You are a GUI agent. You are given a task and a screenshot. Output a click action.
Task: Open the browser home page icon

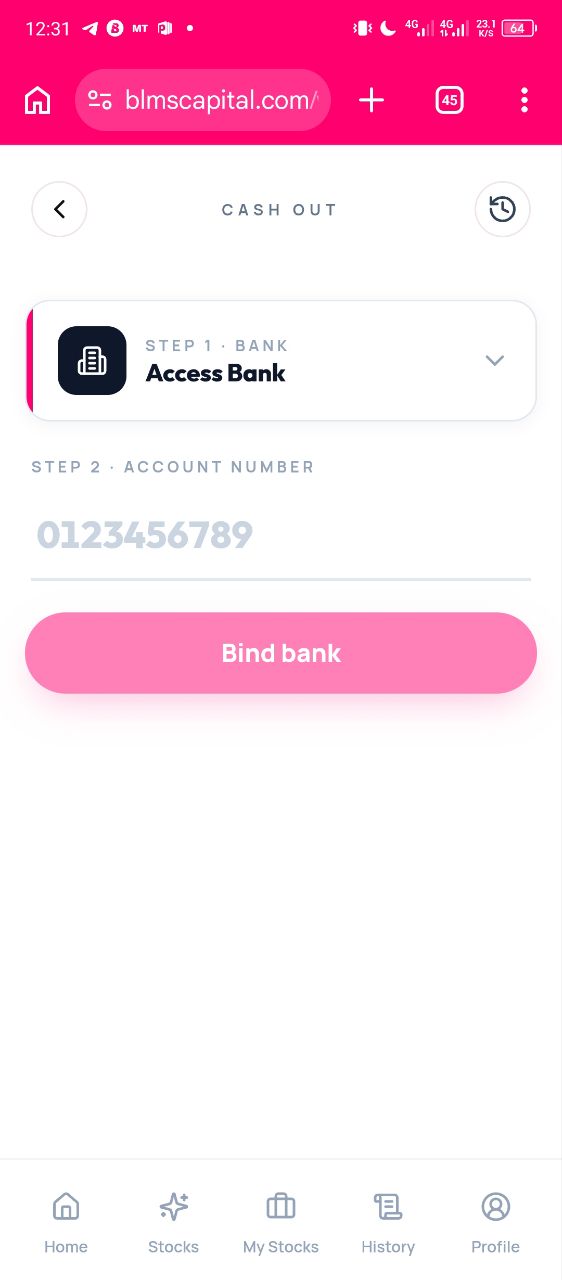click(x=37, y=100)
